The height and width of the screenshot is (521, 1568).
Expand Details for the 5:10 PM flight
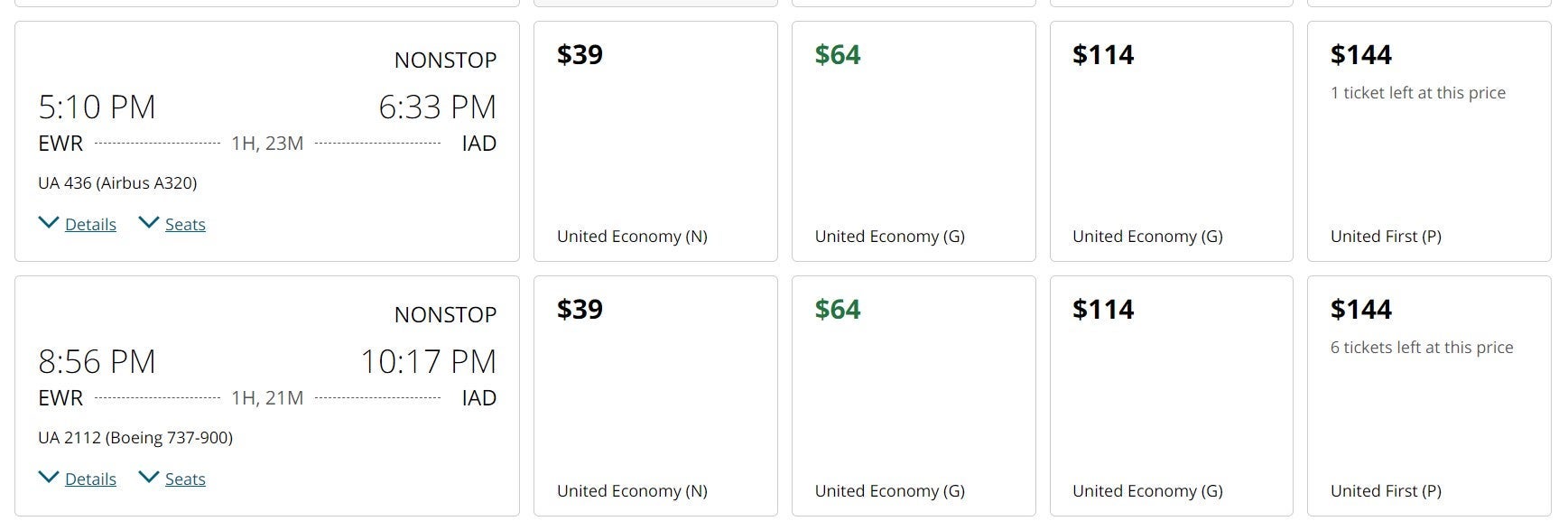[89, 224]
